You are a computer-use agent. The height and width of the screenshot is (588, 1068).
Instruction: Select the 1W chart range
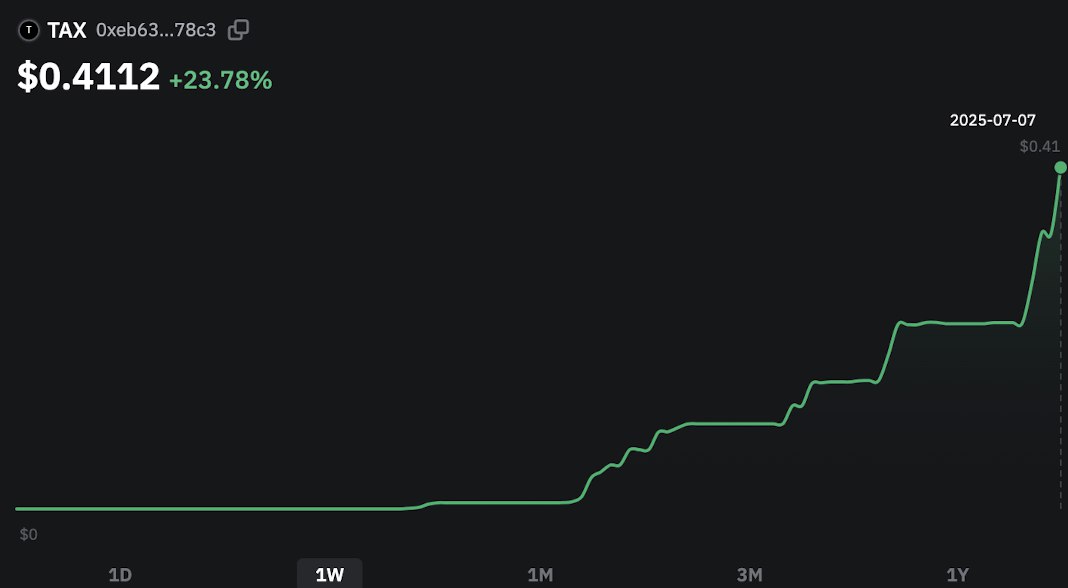(330, 575)
